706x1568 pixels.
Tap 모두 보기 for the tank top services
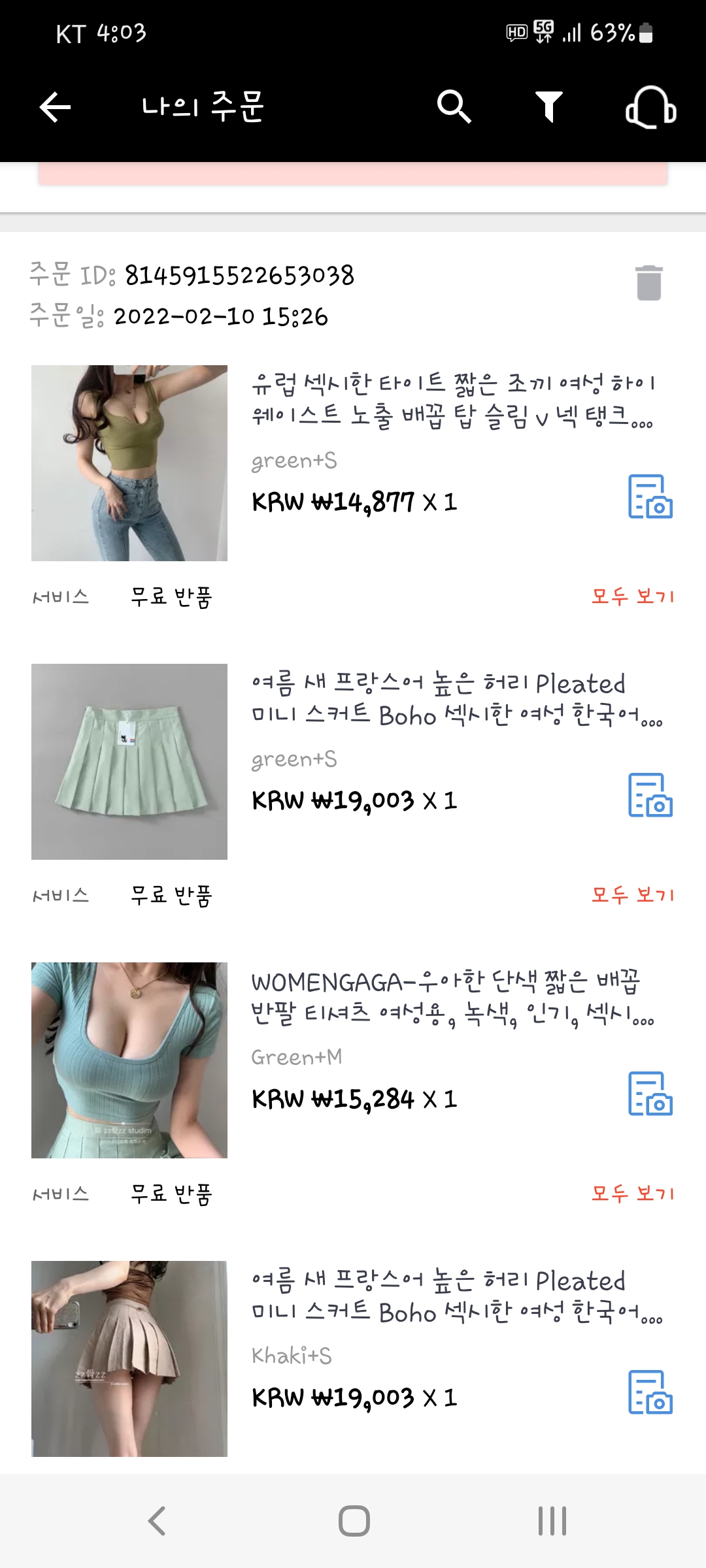pos(632,596)
